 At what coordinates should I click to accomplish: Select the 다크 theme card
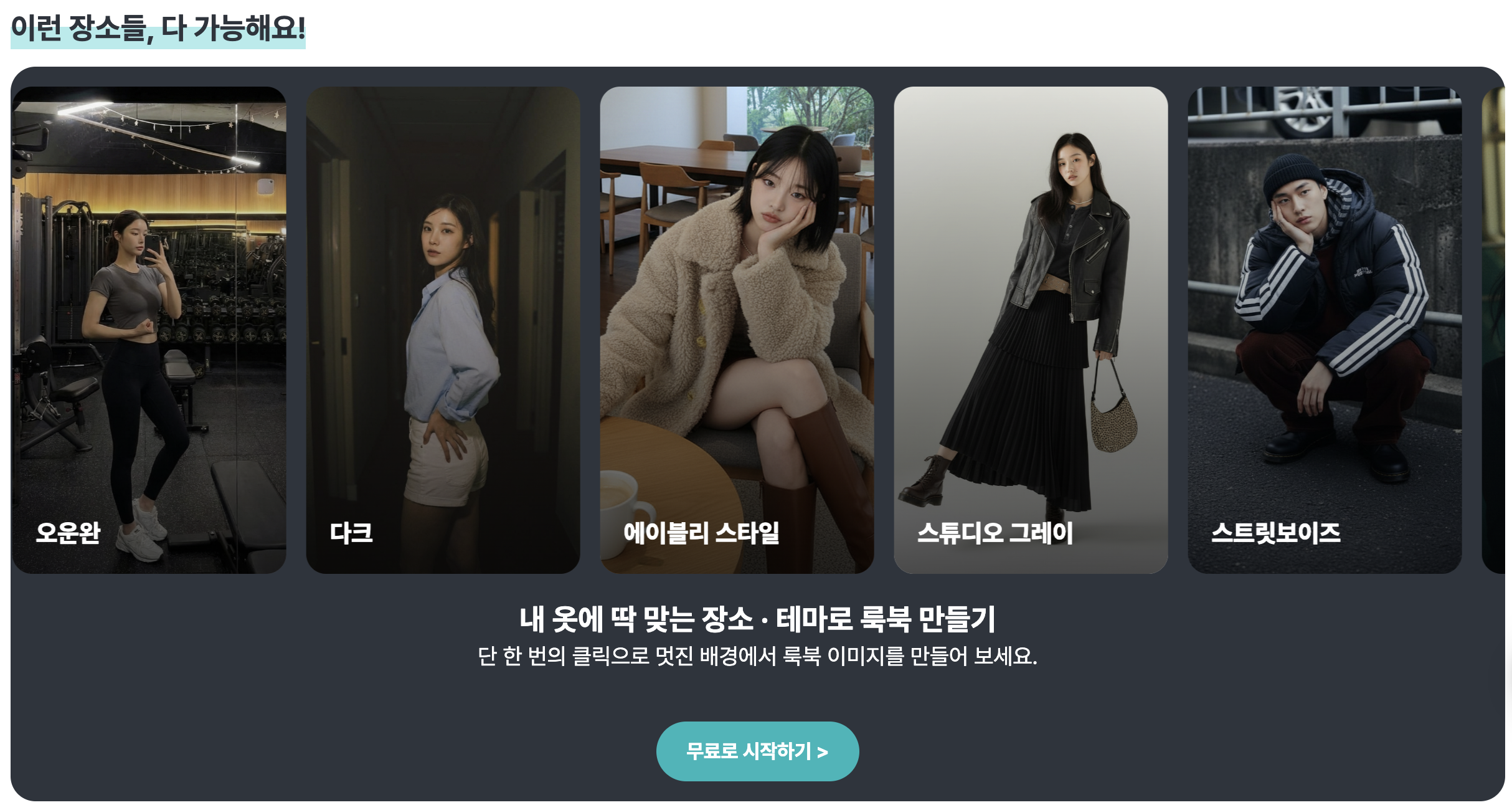(x=443, y=330)
